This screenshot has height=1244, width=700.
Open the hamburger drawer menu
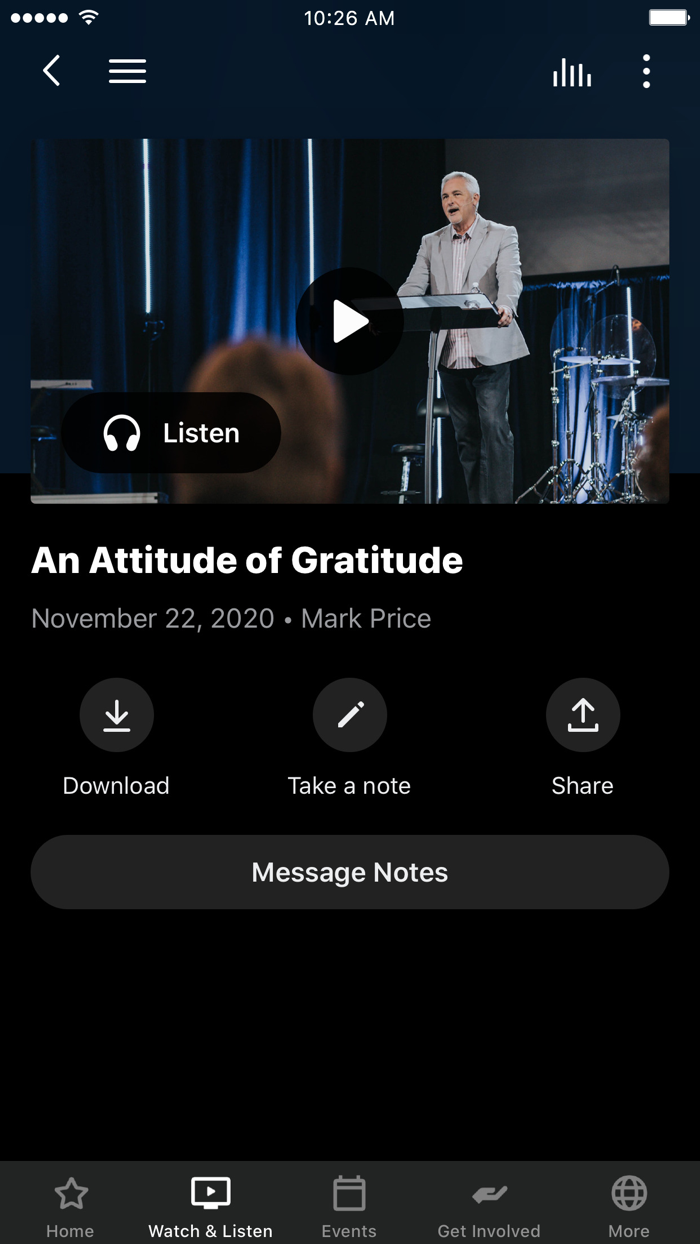coord(127,71)
